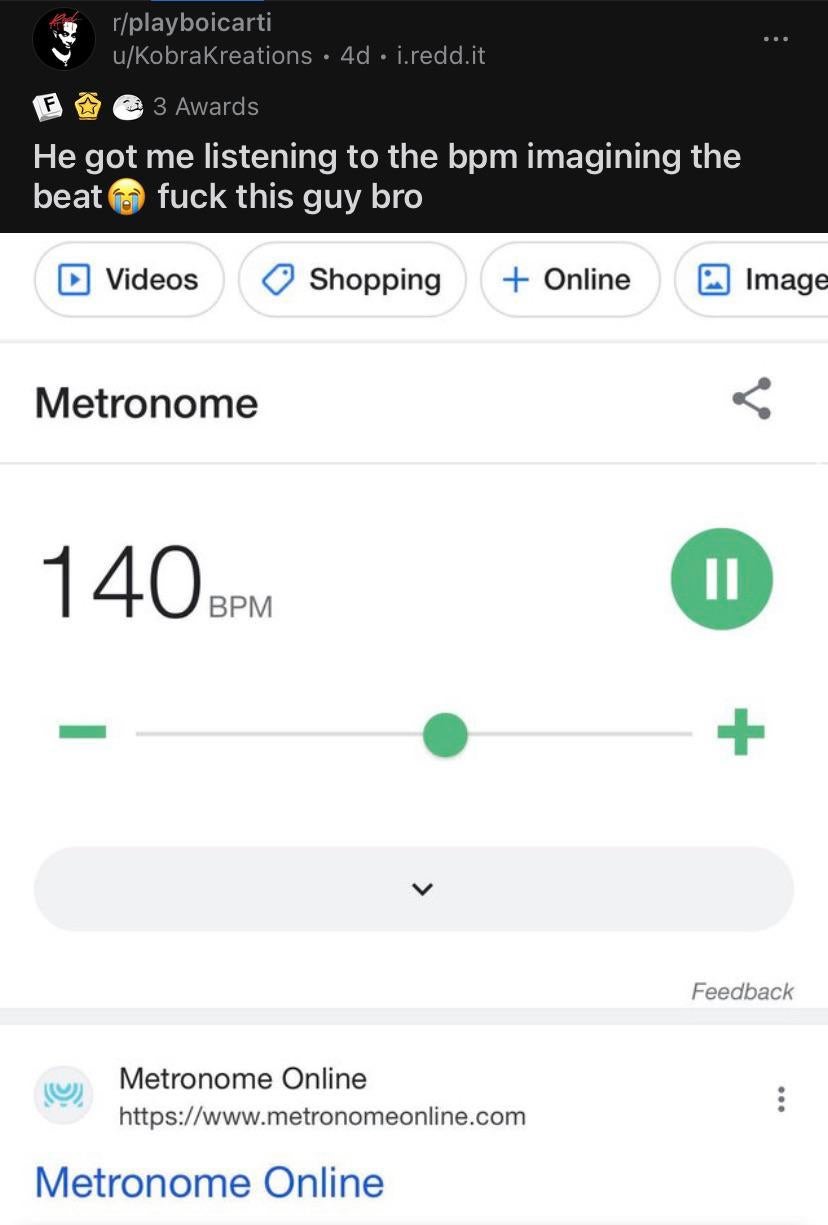Open the r/playboicarti subreddit
The width and height of the screenshot is (828, 1225).
[x=192, y=22]
